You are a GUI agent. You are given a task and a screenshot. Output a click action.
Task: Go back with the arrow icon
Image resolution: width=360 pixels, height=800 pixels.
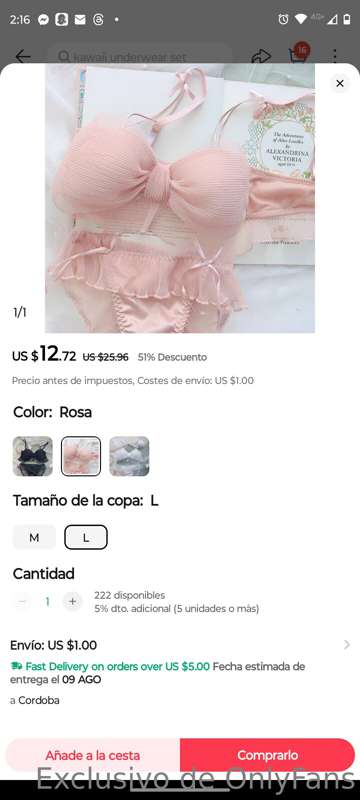click(x=23, y=56)
